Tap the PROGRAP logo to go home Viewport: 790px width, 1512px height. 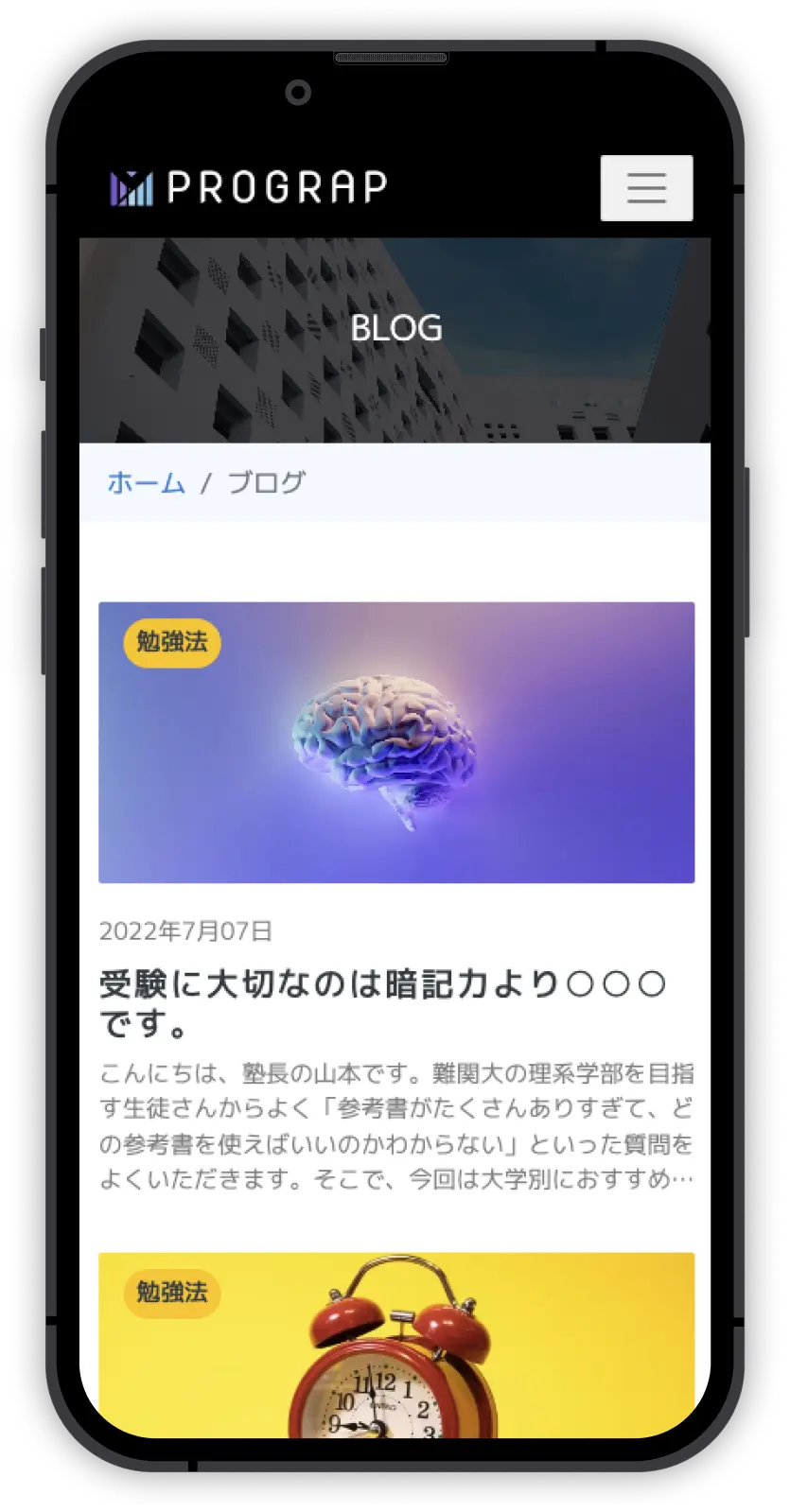click(x=249, y=187)
